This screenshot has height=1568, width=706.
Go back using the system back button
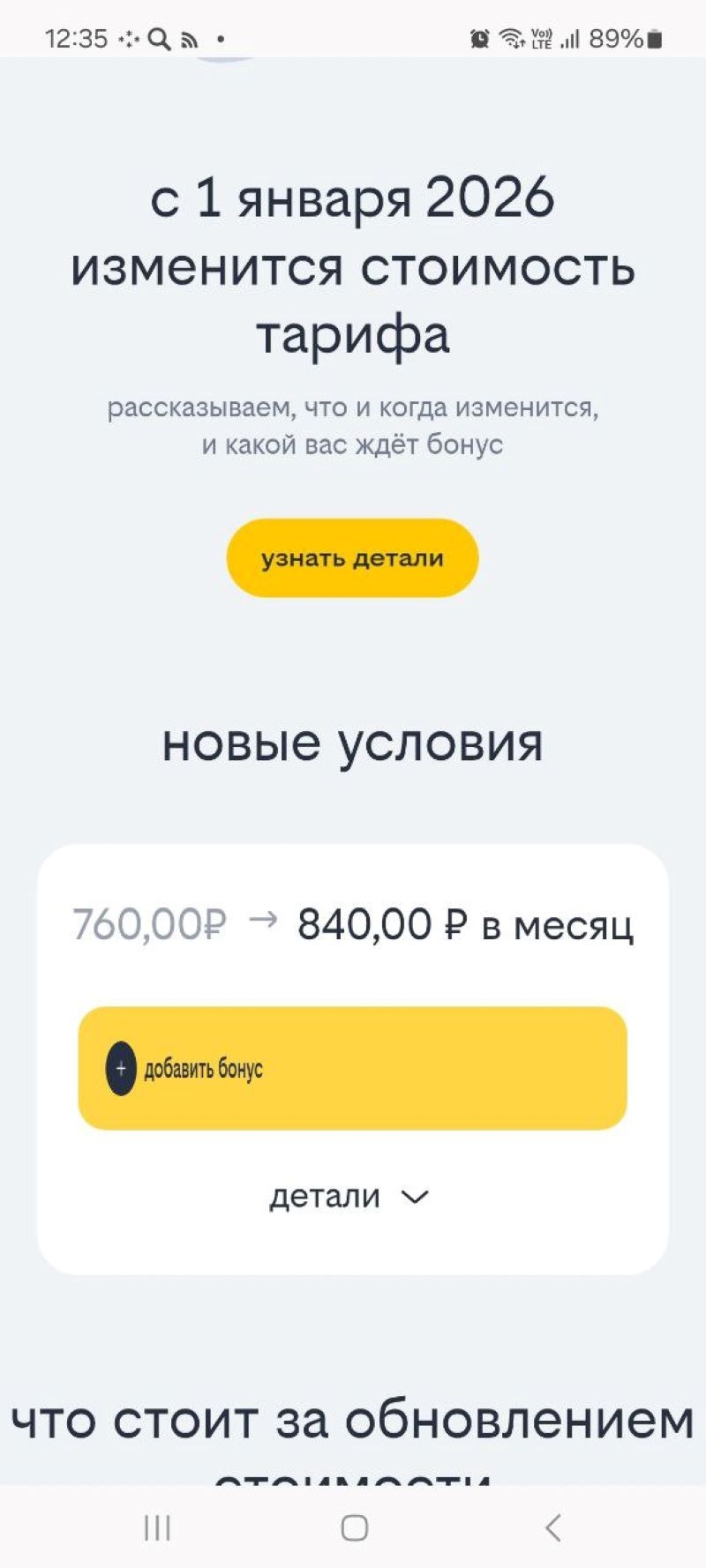[x=552, y=1527]
